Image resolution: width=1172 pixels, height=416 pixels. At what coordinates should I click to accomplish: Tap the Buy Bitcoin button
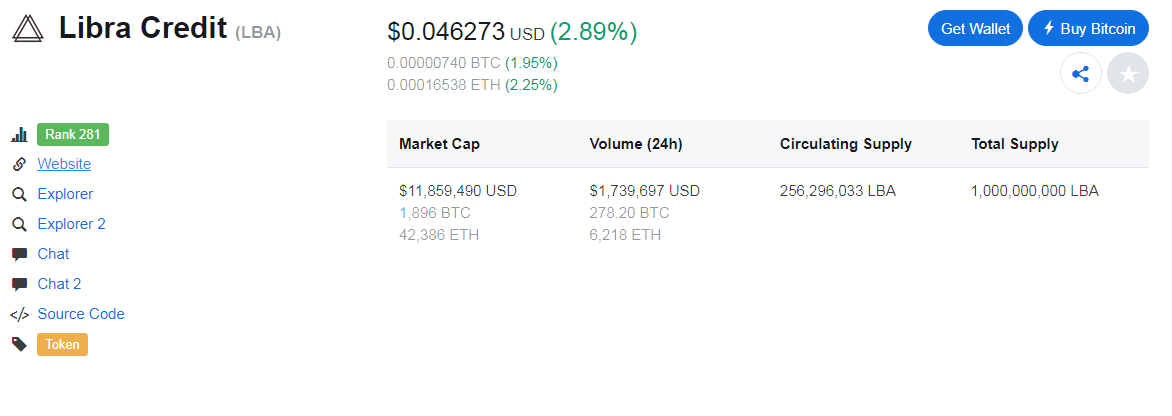point(1088,28)
